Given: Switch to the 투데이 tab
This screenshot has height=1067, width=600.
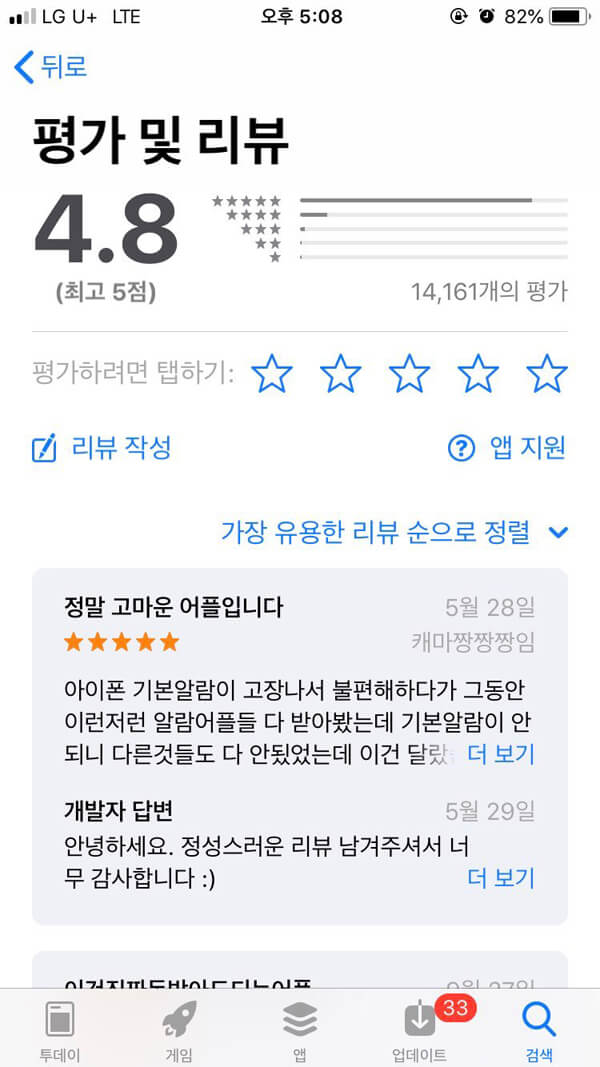Looking at the screenshot, I should point(60,1030).
